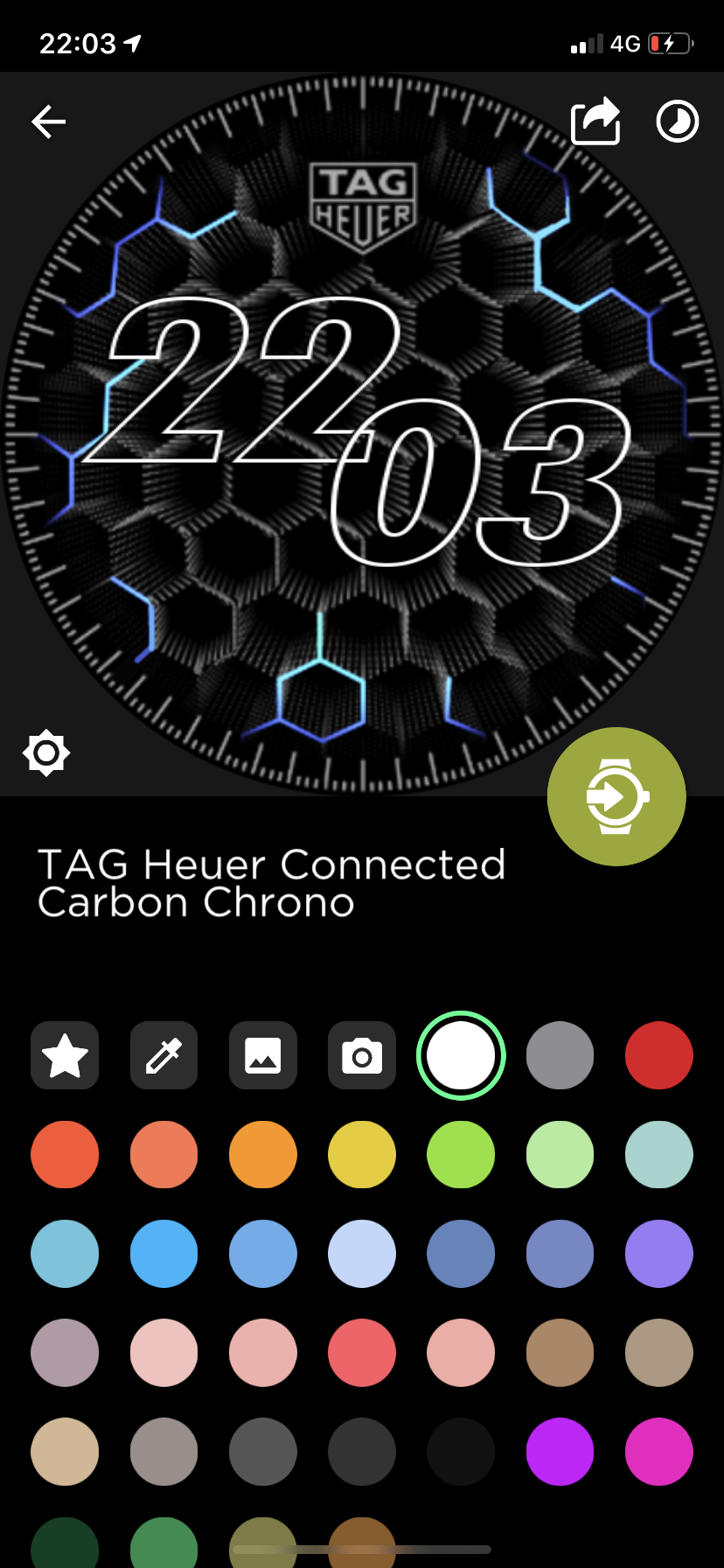The width and height of the screenshot is (724, 1568).
Task: Pick the lavender purple swatch
Action: pos(659,1254)
